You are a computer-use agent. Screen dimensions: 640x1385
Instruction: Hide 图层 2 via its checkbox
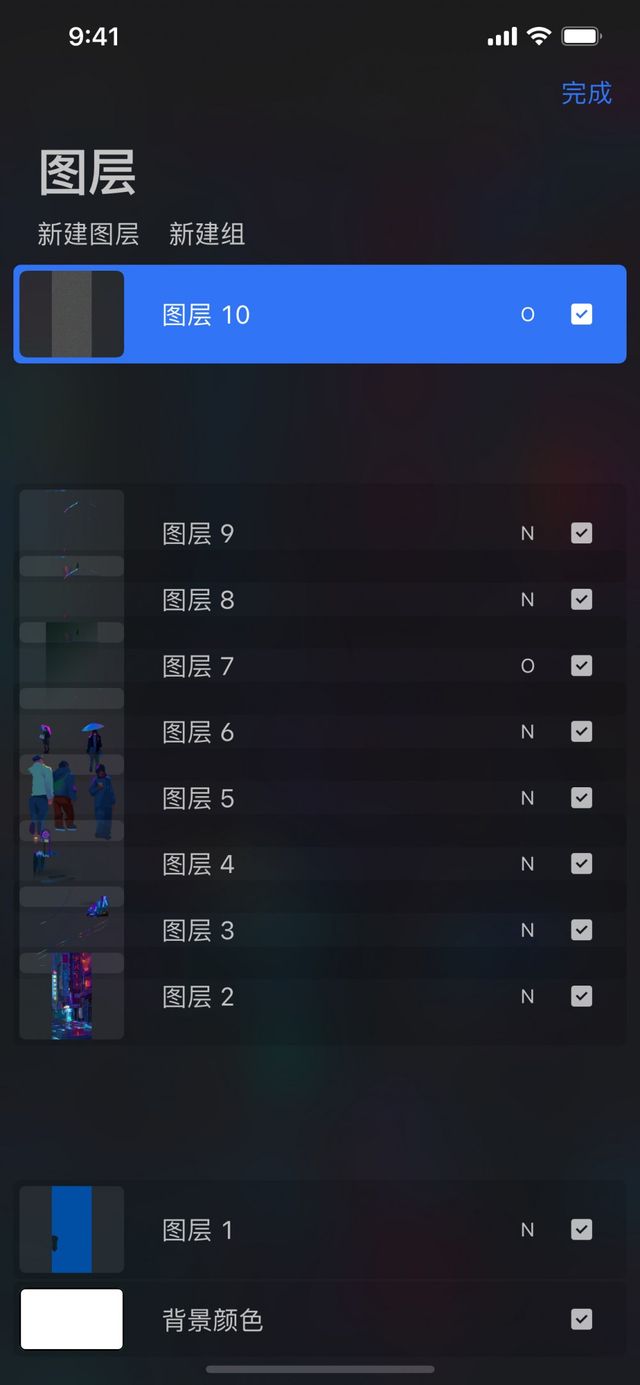click(581, 996)
